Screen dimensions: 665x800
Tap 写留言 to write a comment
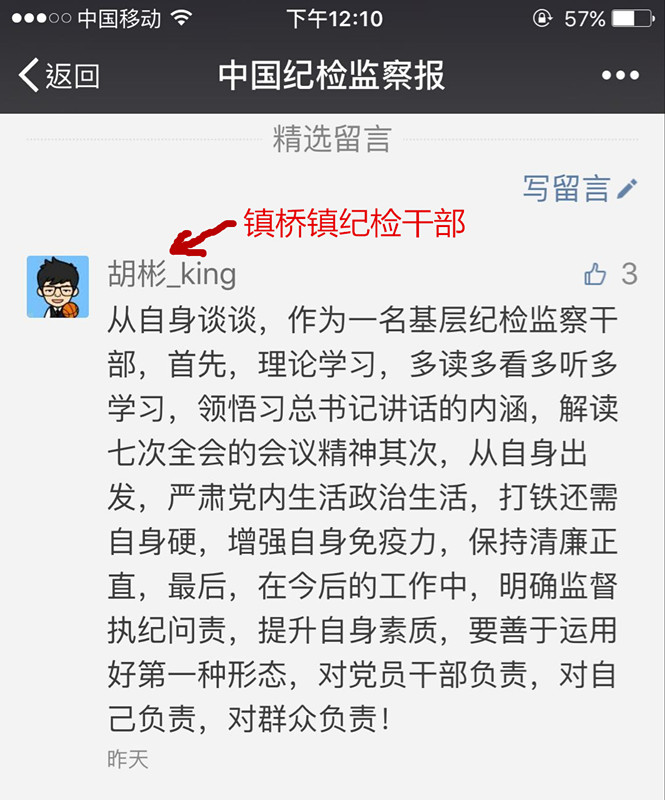pyautogui.click(x=579, y=187)
